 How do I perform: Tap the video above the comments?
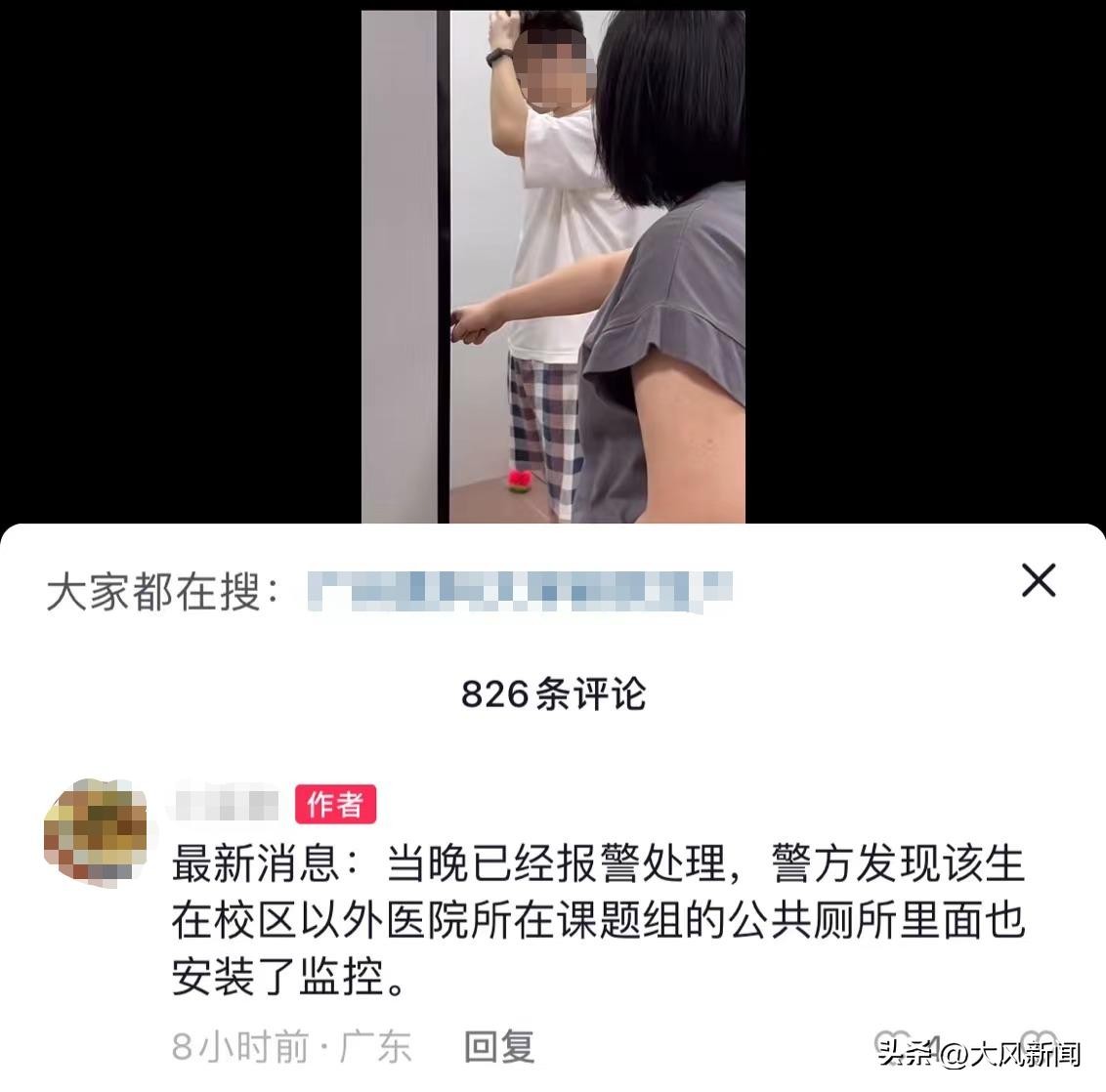[553, 266]
